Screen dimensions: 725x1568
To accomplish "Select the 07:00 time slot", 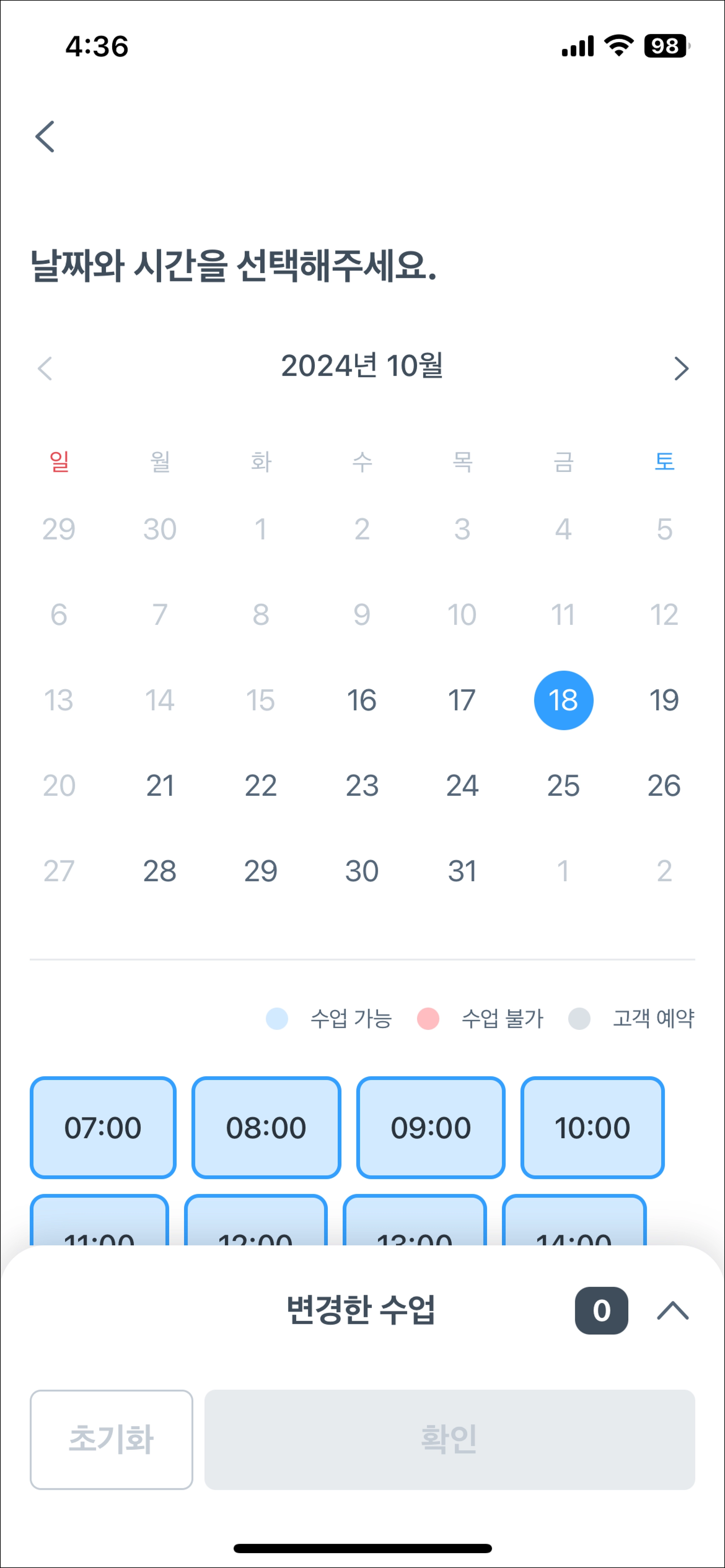I will pos(103,1127).
